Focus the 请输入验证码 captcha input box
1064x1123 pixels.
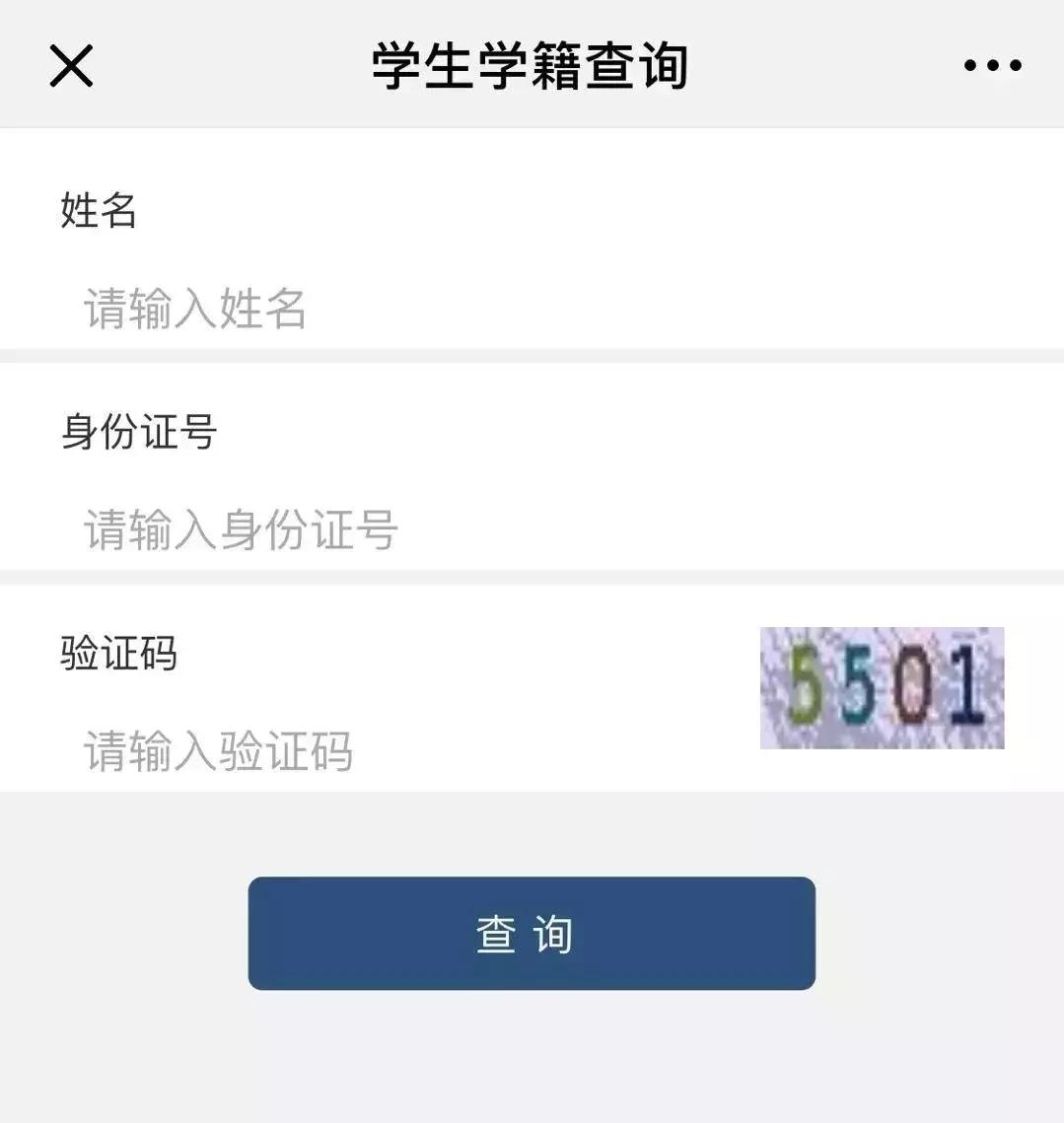296,751
